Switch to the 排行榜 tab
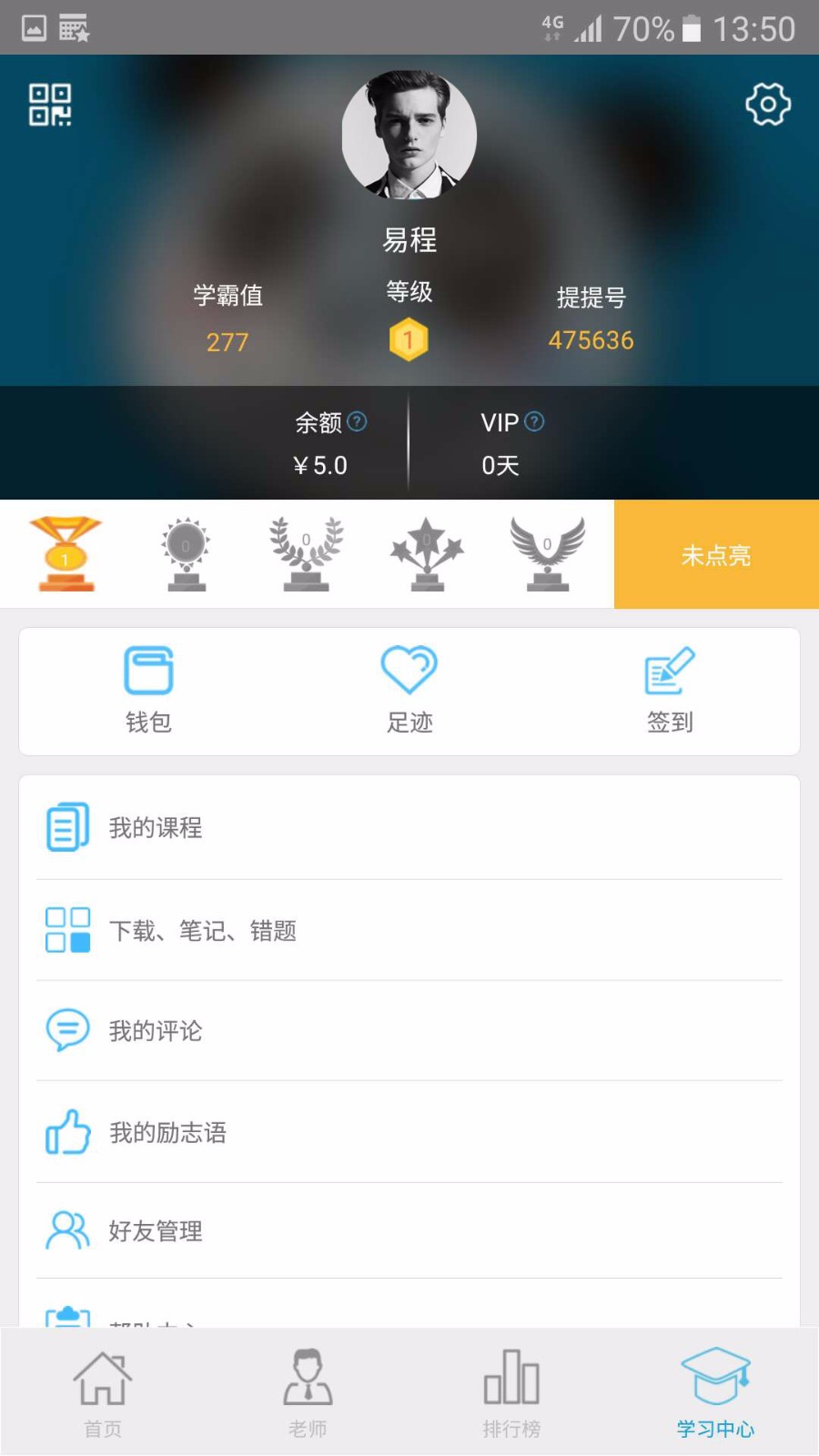Image resolution: width=819 pixels, height=1456 pixels. (x=511, y=1393)
